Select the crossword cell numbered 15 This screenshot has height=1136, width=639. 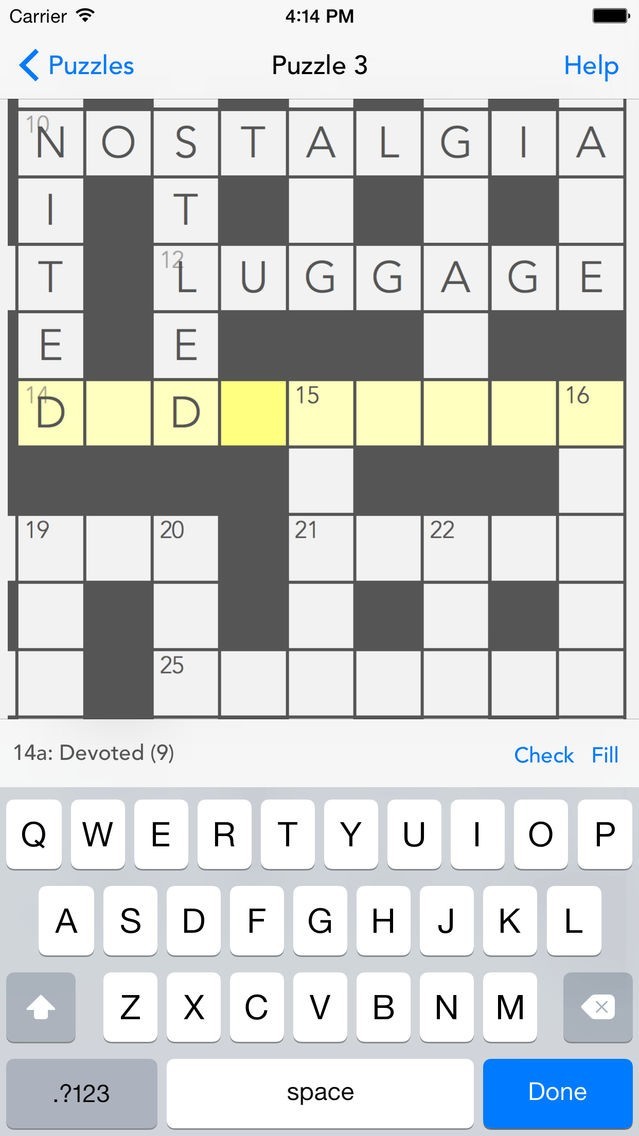321,413
